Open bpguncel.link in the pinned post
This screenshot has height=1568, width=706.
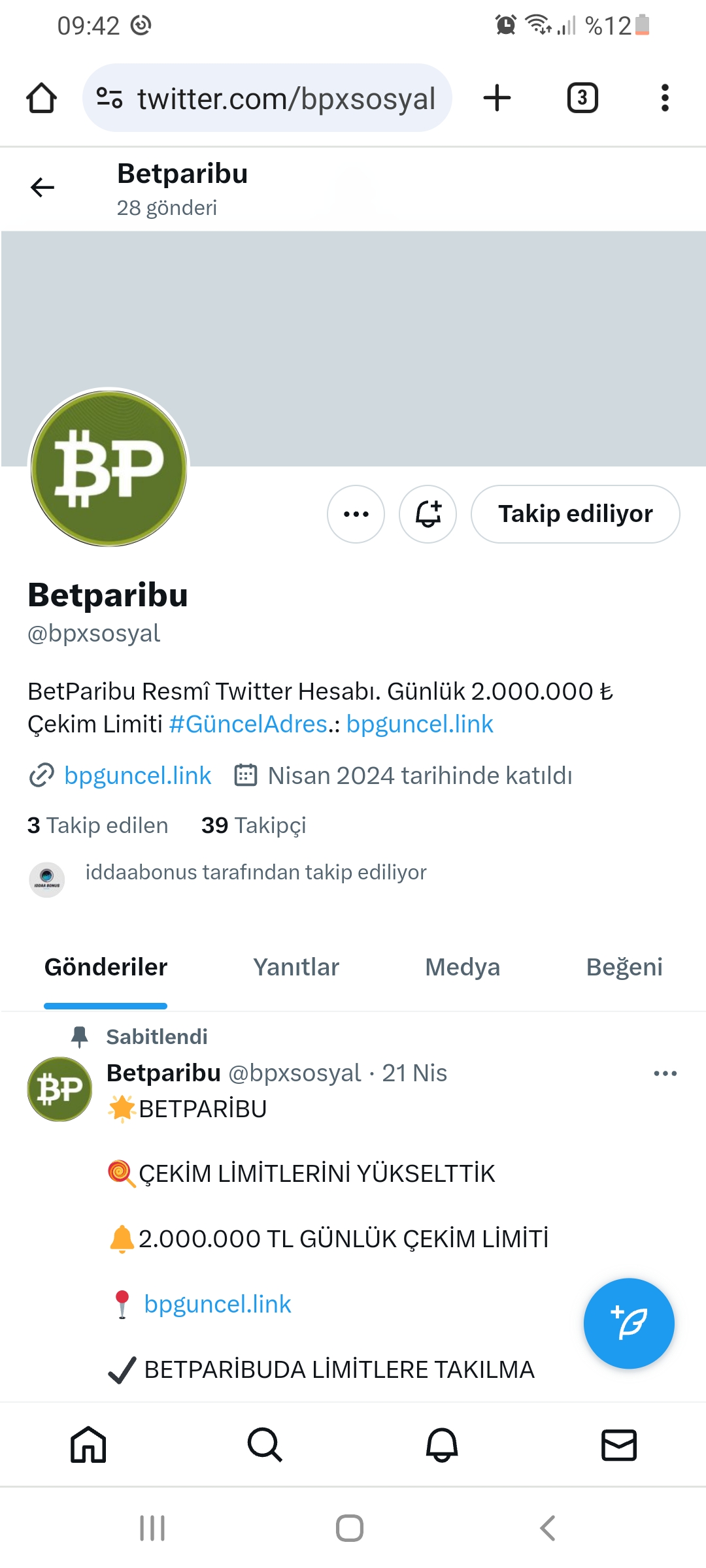(218, 1304)
